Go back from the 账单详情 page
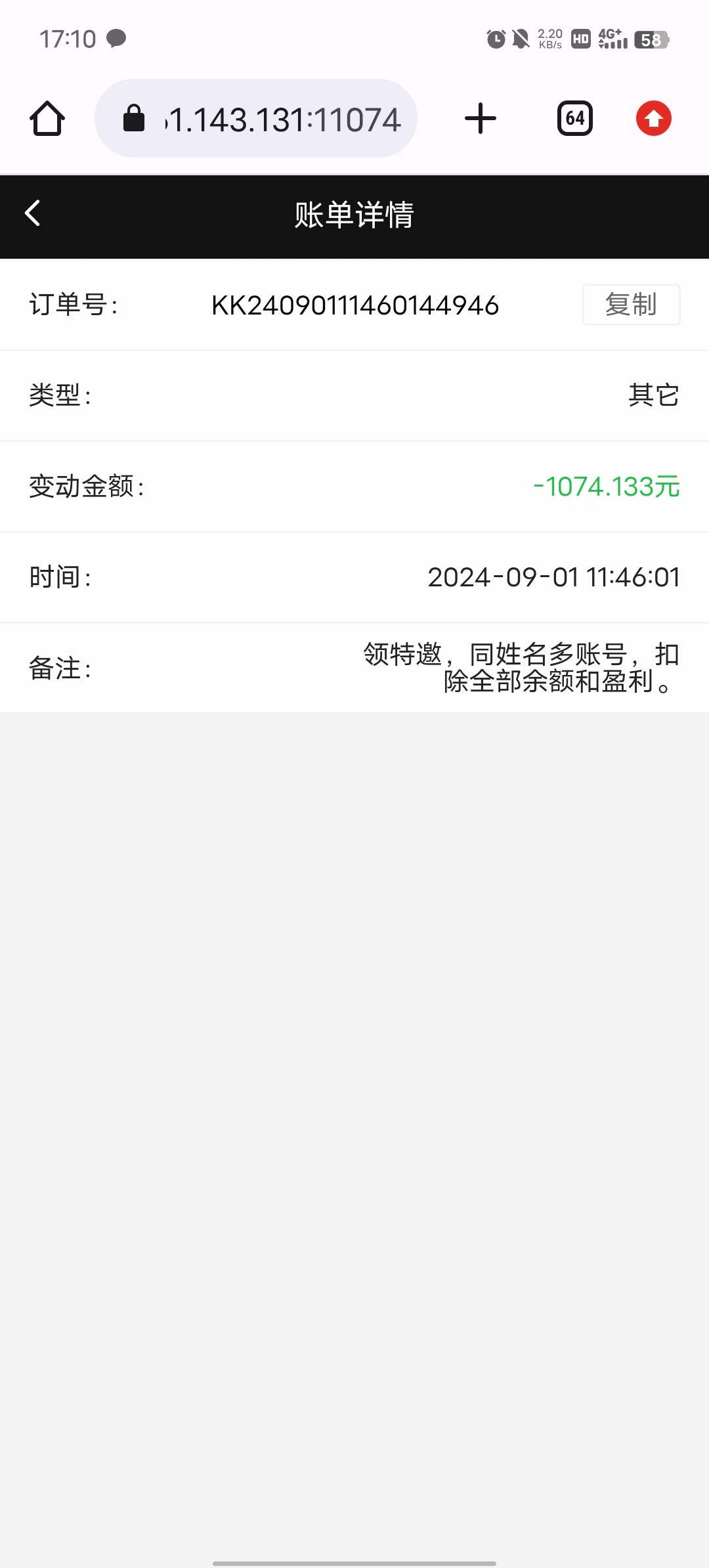 click(33, 213)
